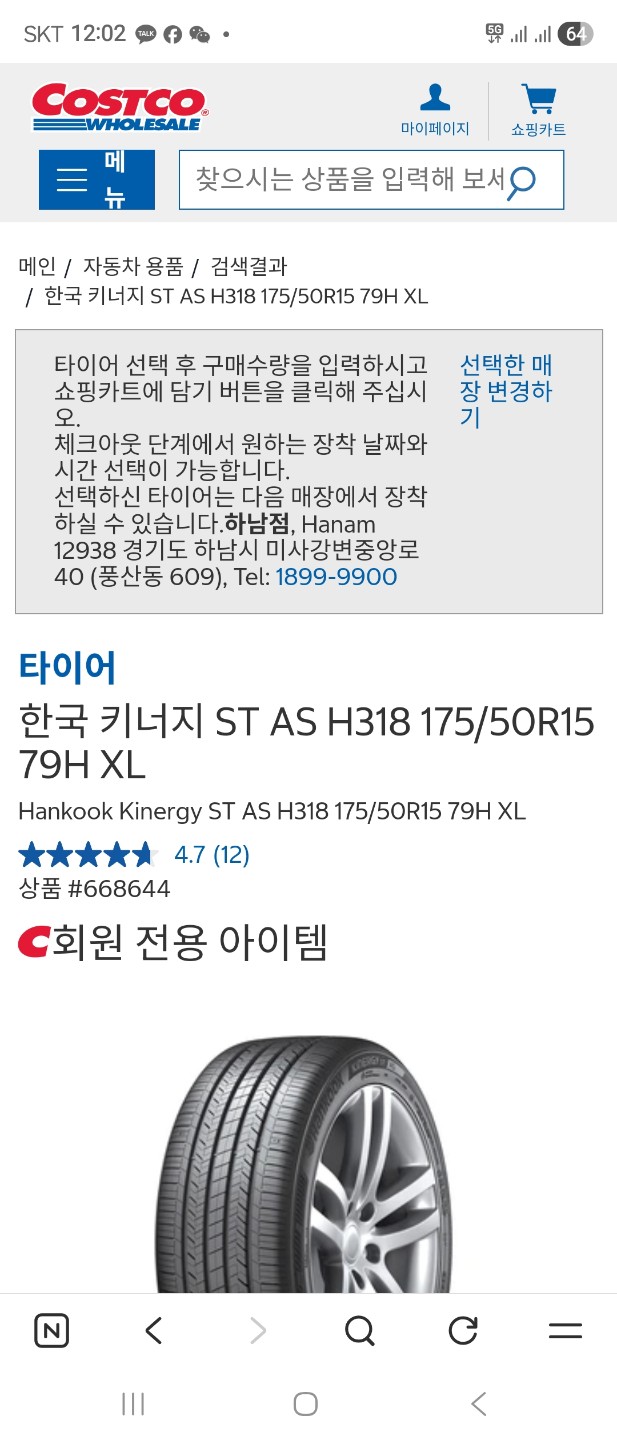The image size is (617, 1440).
Task: Tap the system home button
Action: click(x=306, y=1404)
